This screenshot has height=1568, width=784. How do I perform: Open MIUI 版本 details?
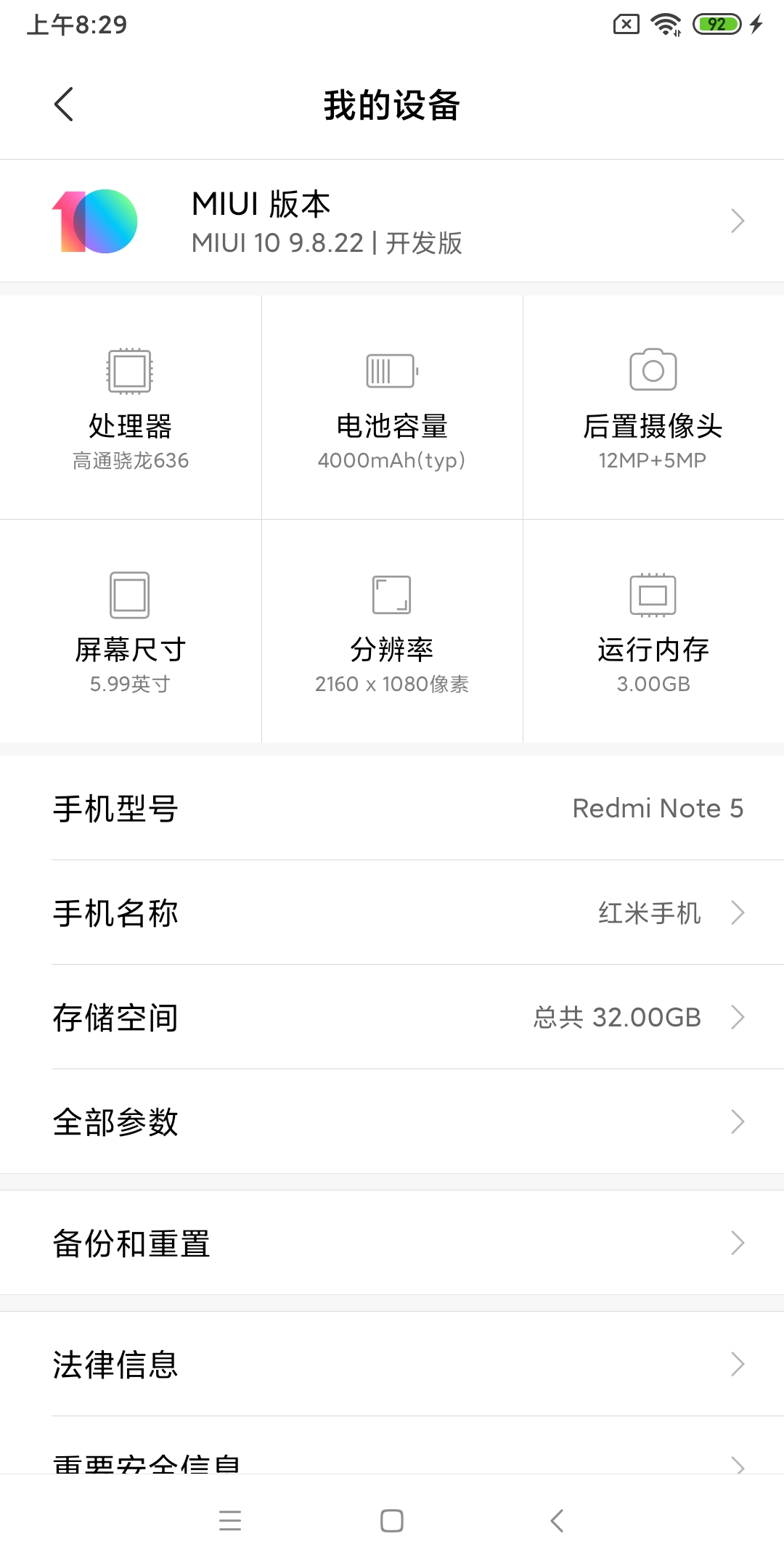pyautogui.click(x=392, y=221)
